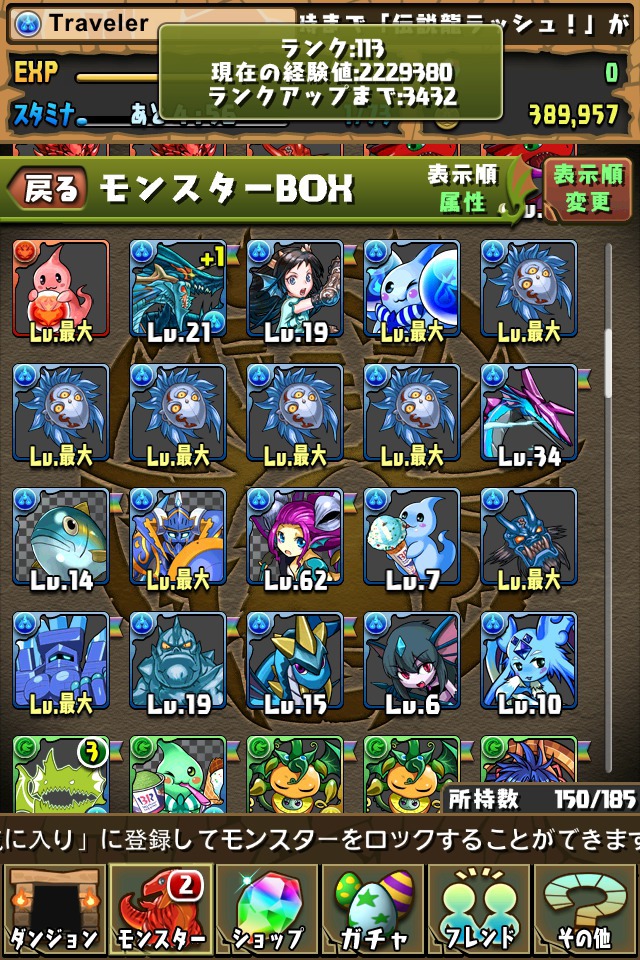Select the Lv.21 blue dragon with +1
Screen dimensions: 640x960
[x=177, y=290]
